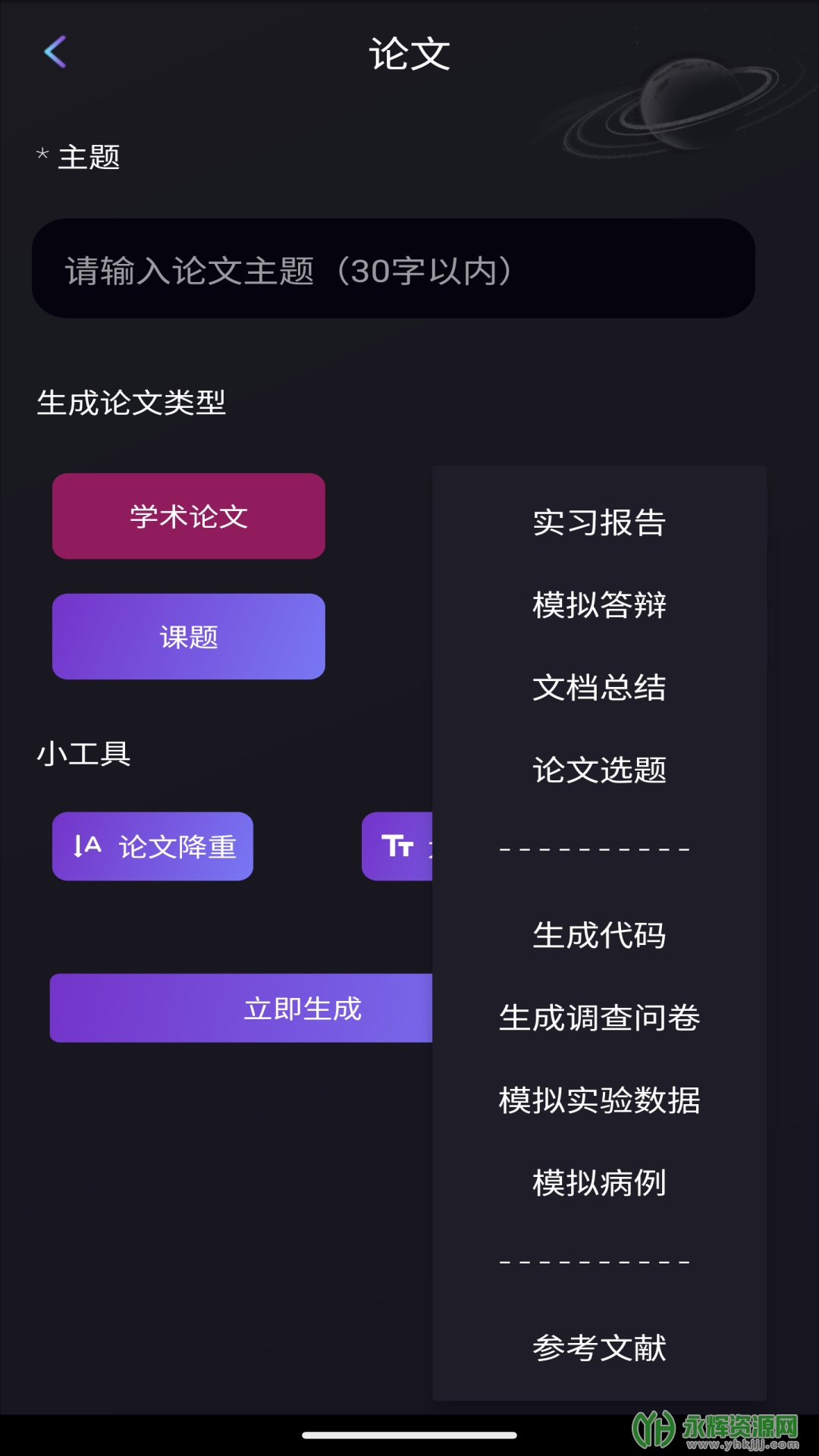Pick the 模拟实验数据 option
The height and width of the screenshot is (1456, 819).
click(599, 1100)
